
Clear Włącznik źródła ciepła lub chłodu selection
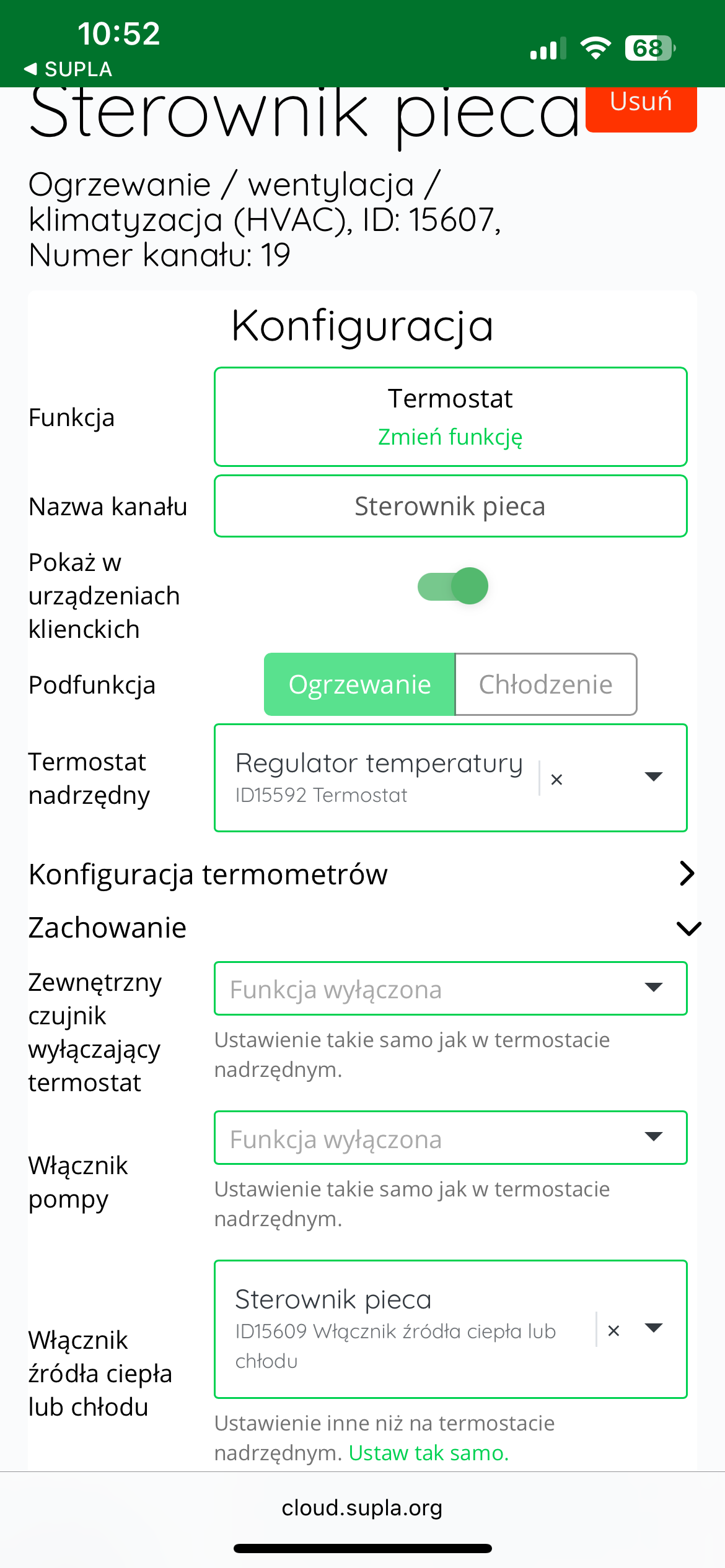[613, 1330]
